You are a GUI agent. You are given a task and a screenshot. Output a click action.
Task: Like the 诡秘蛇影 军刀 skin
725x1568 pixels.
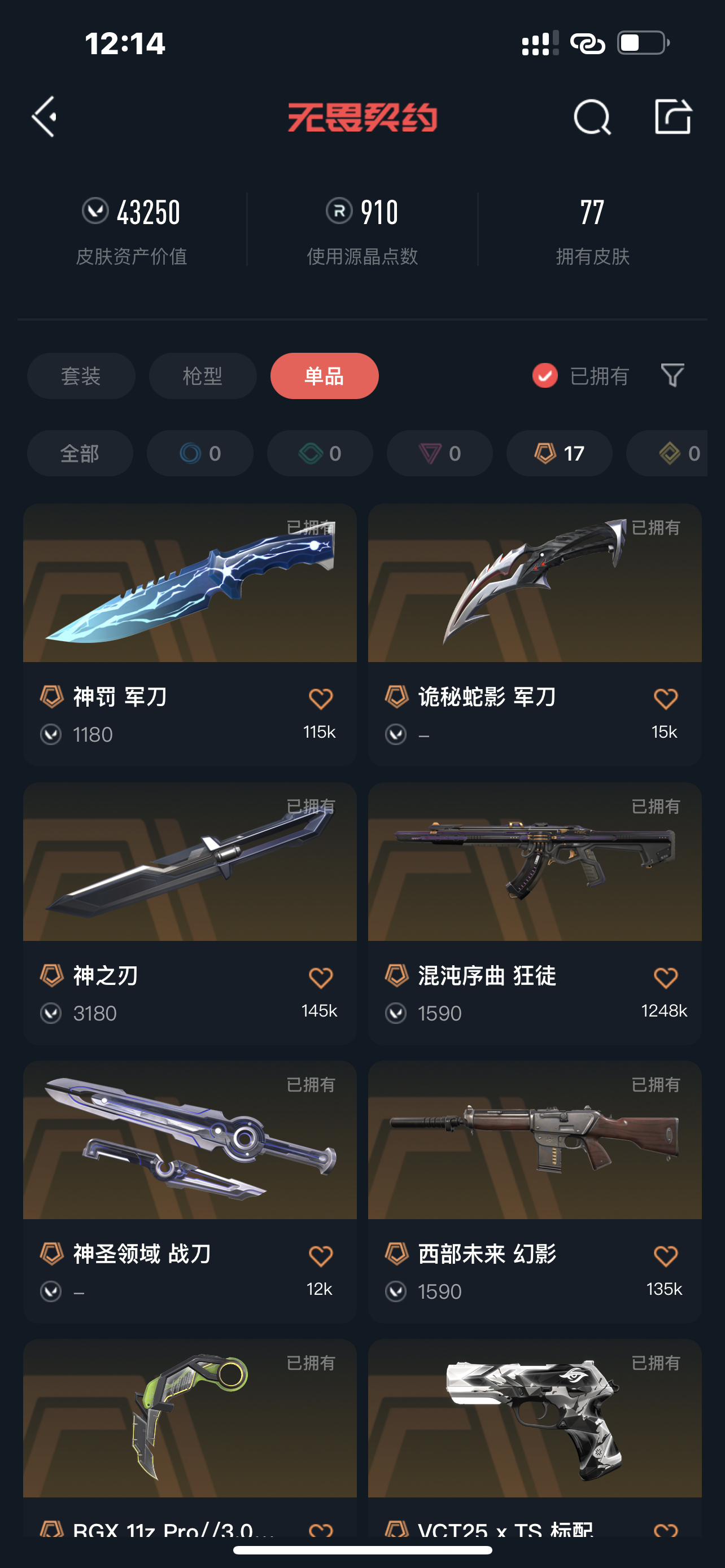(x=665, y=698)
